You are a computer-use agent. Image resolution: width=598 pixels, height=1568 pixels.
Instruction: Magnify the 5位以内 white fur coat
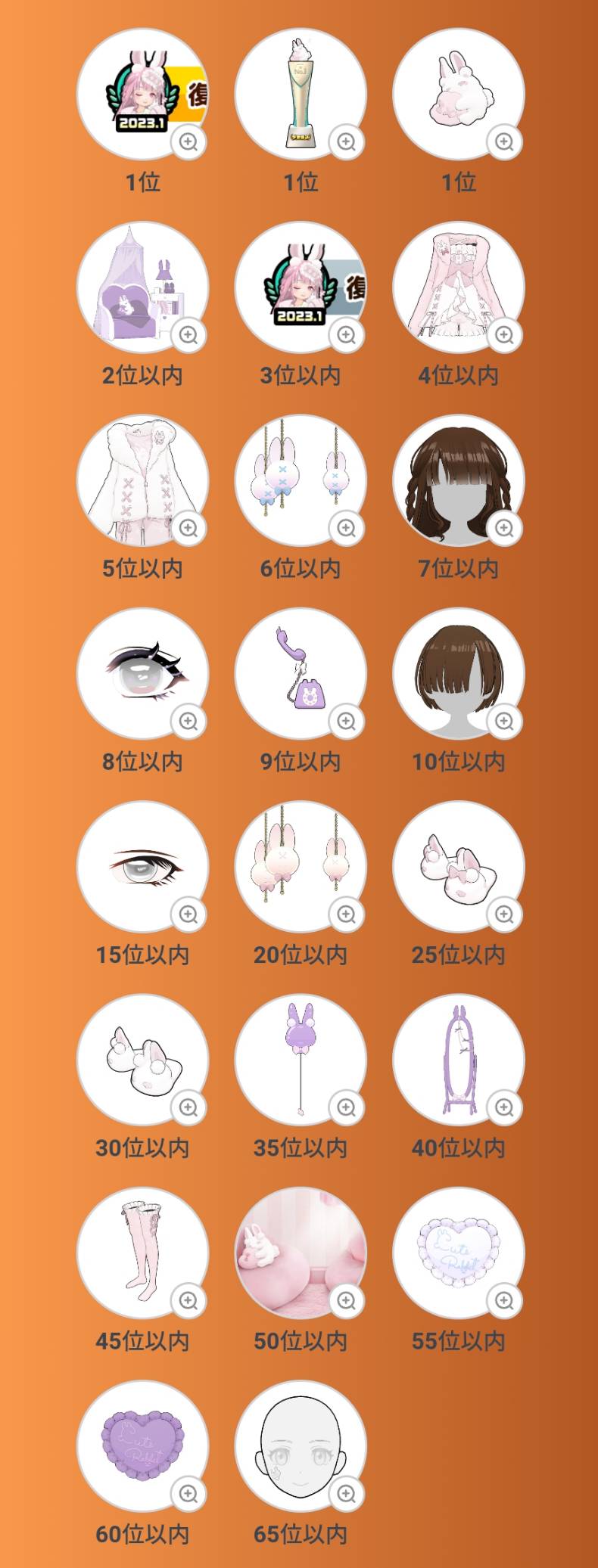pos(188,528)
